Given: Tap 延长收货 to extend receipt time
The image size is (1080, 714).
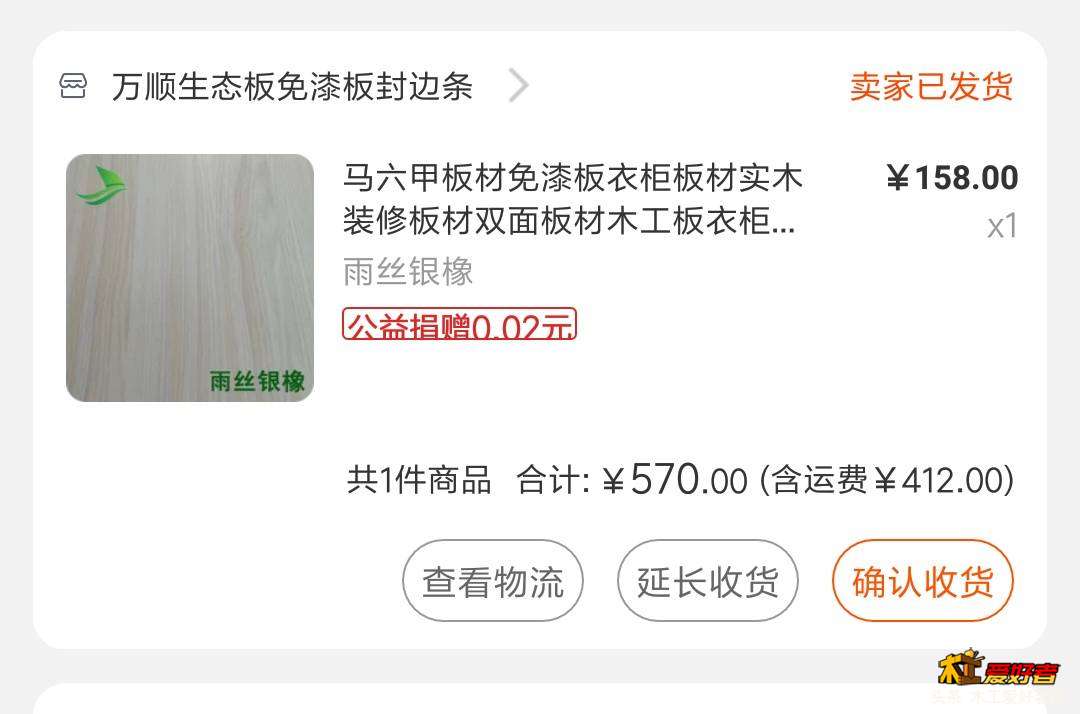Looking at the screenshot, I should click(x=708, y=581).
